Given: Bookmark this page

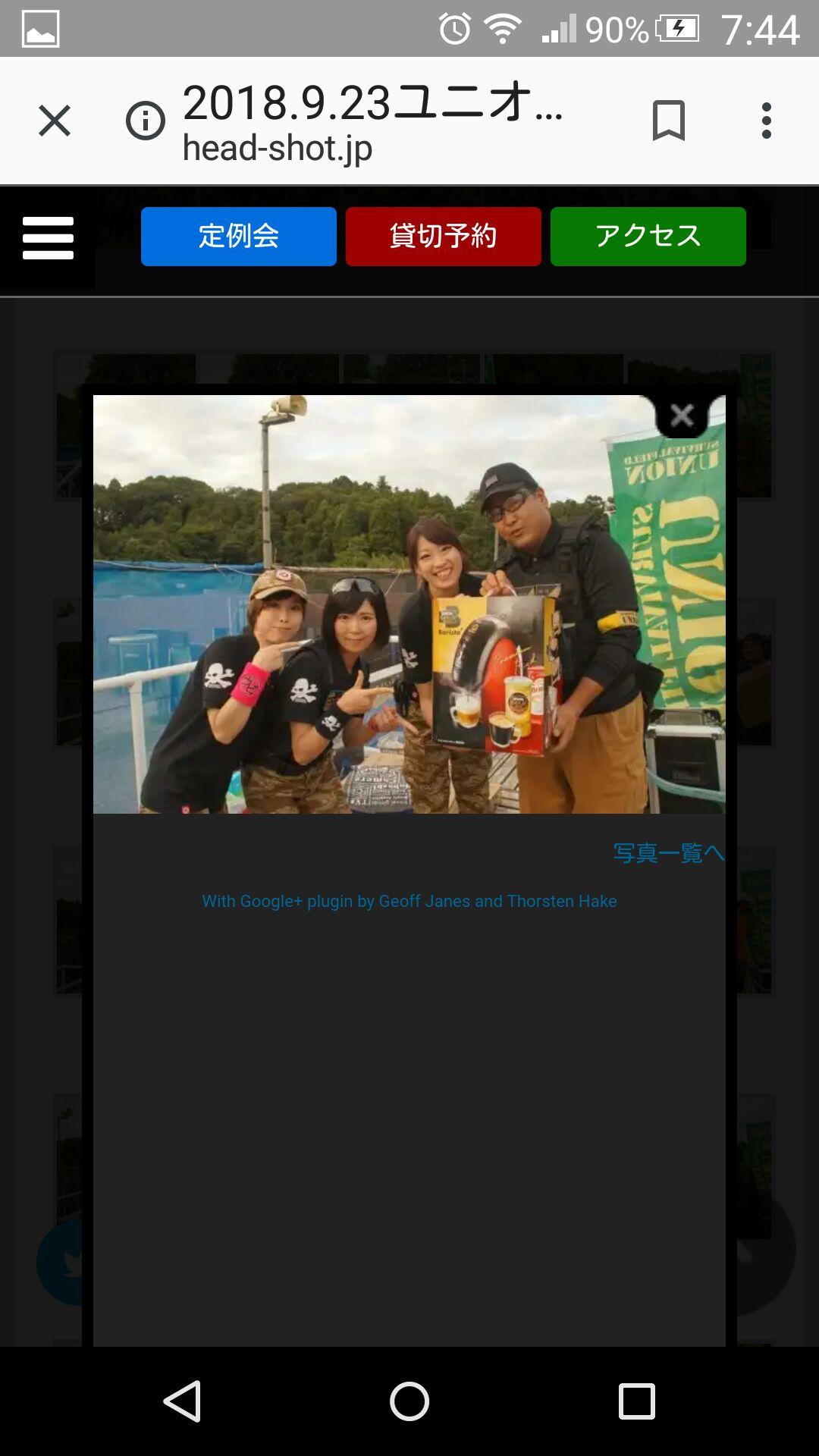Looking at the screenshot, I should [668, 121].
